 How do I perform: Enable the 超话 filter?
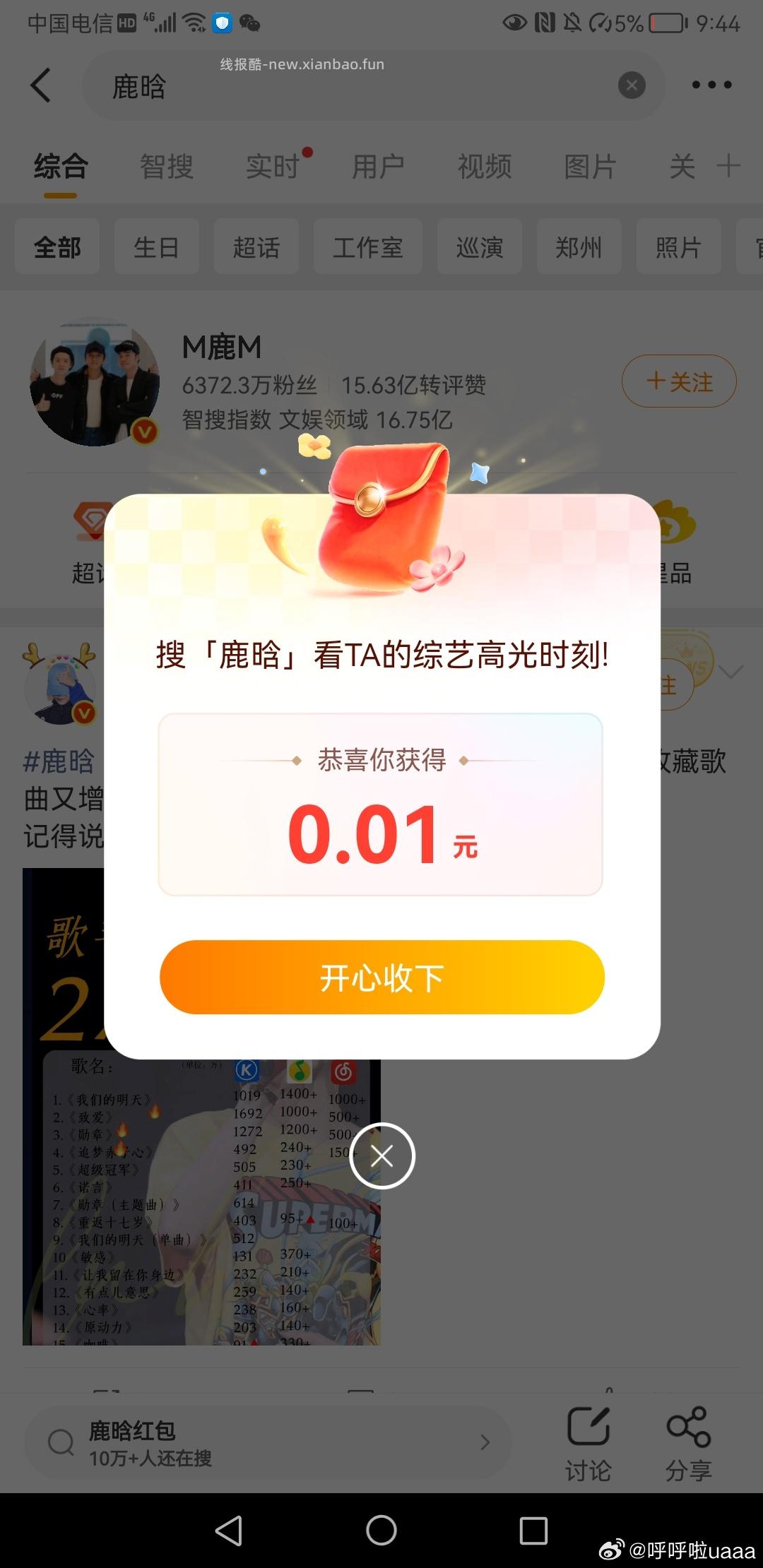tap(256, 247)
